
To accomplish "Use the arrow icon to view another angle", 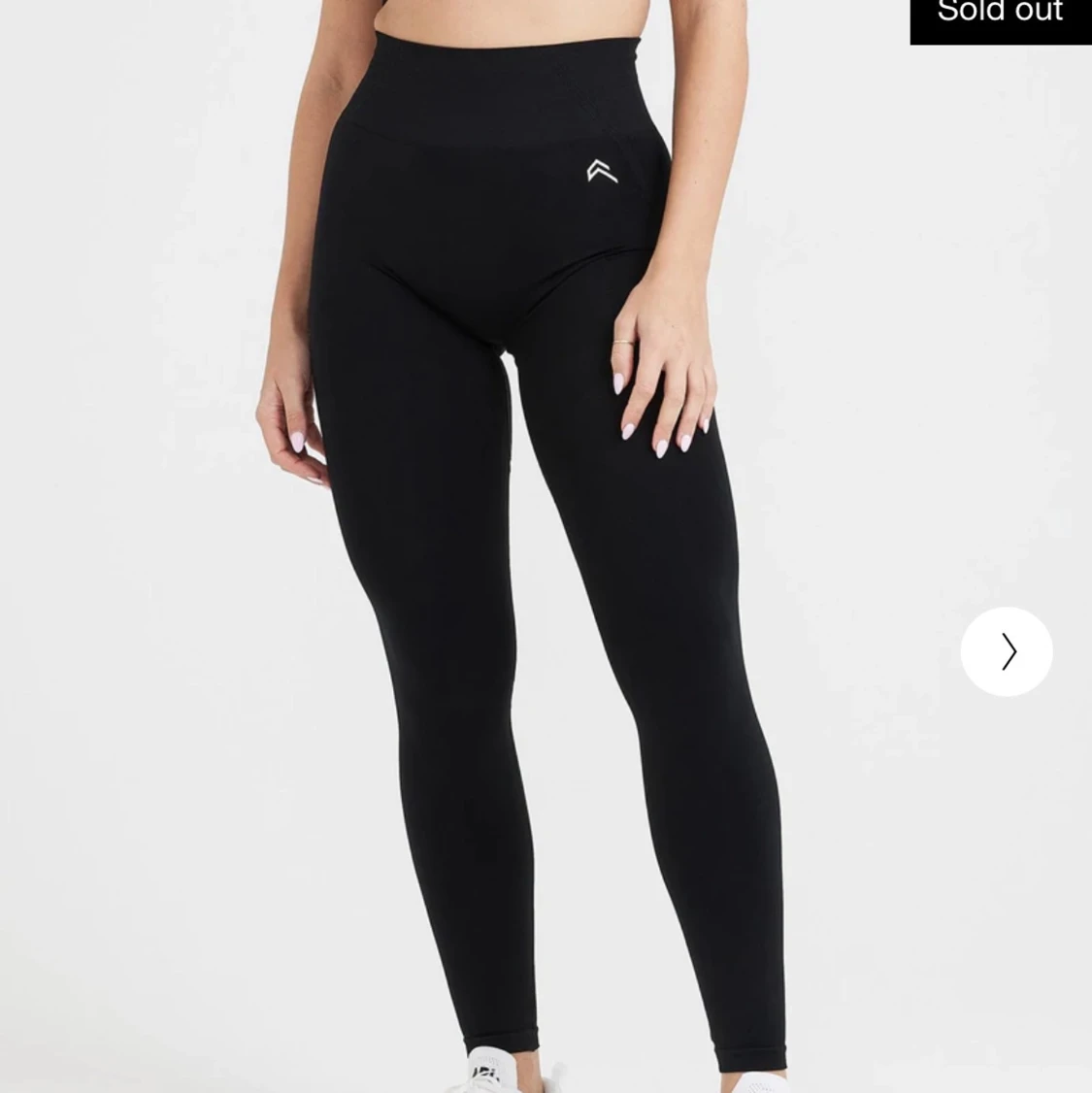I will (1006, 651).
